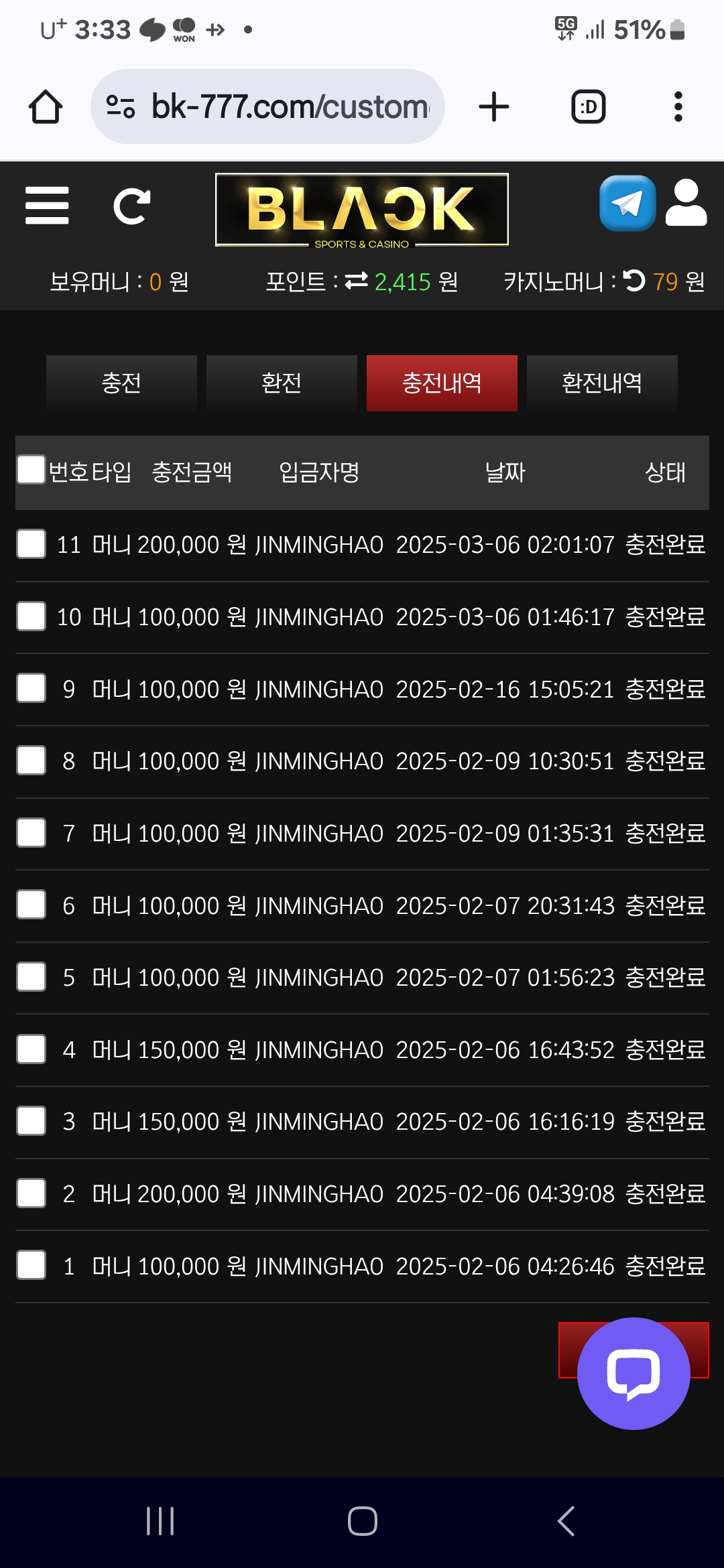The width and height of the screenshot is (724, 1568).
Task: Refresh casino money with the circular arrow
Action: (x=634, y=281)
